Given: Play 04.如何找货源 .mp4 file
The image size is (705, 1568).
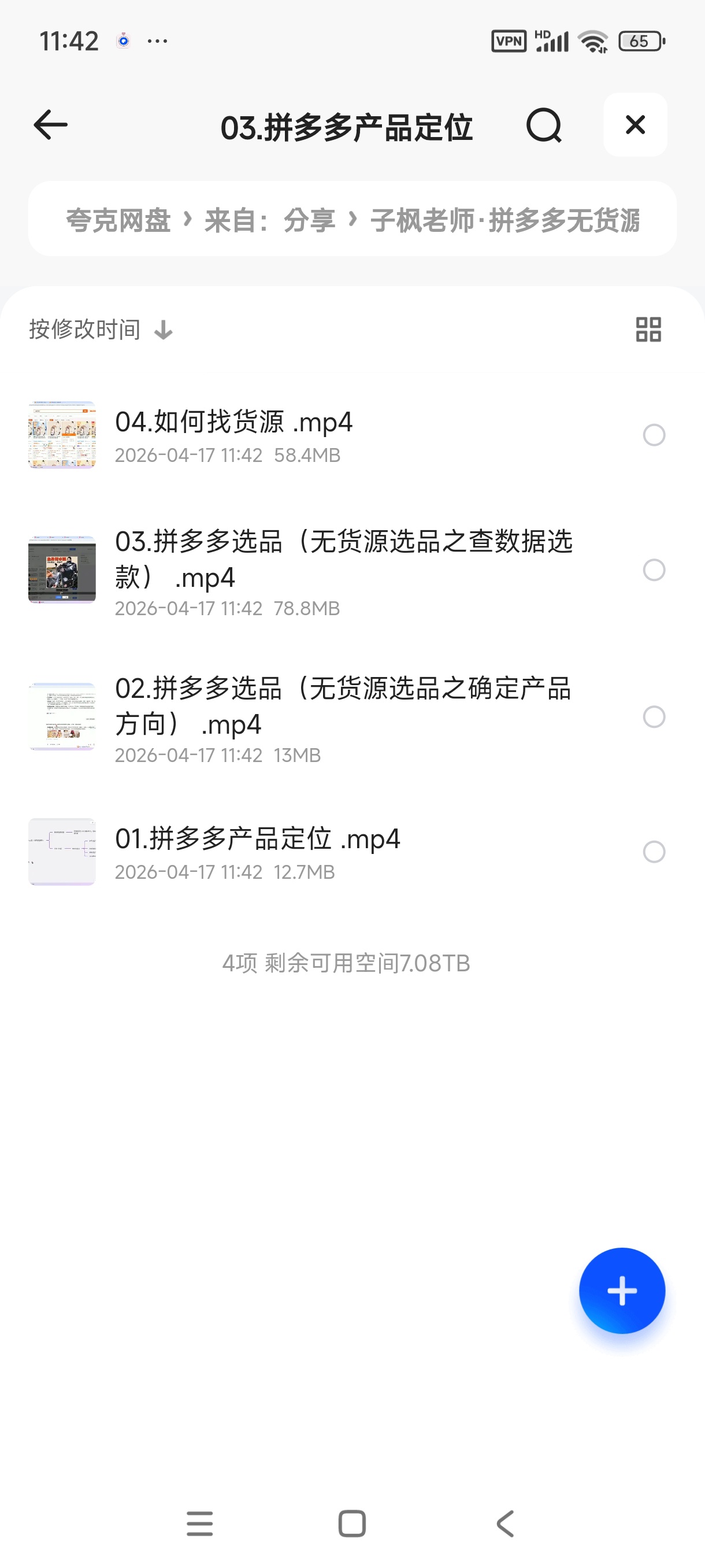Looking at the screenshot, I should coord(235,423).
